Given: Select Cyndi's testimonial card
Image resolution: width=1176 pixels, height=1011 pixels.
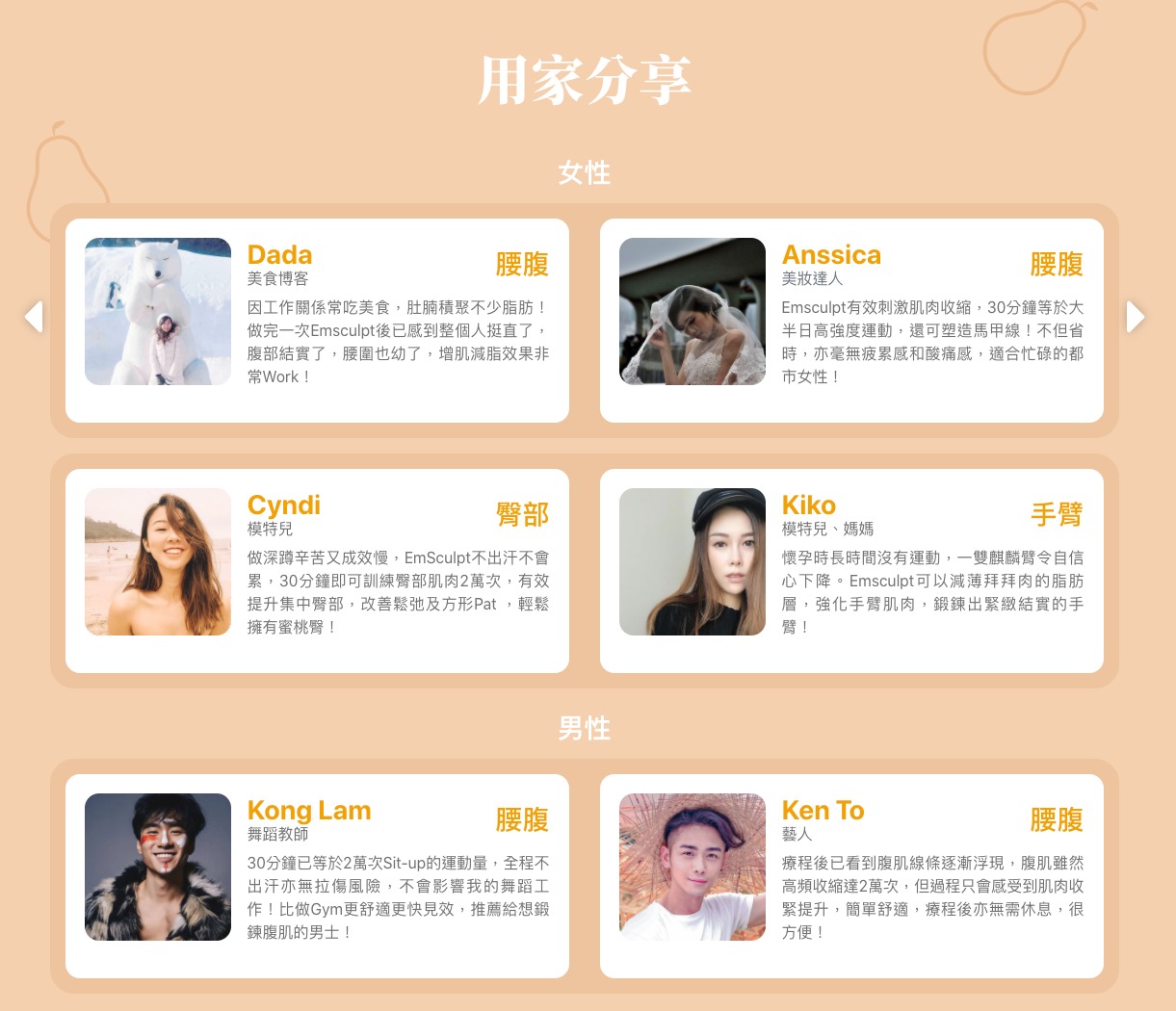Looking at the screenshot, I should [317, 570].
